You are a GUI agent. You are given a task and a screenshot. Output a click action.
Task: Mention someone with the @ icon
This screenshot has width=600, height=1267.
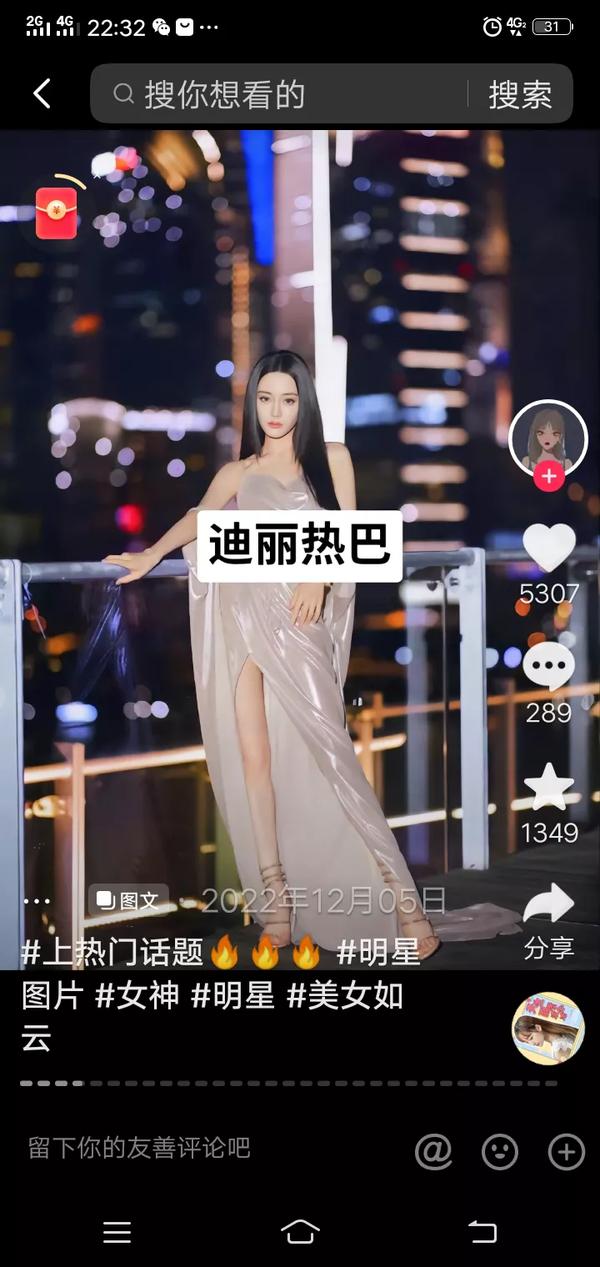pos(433,1151)
